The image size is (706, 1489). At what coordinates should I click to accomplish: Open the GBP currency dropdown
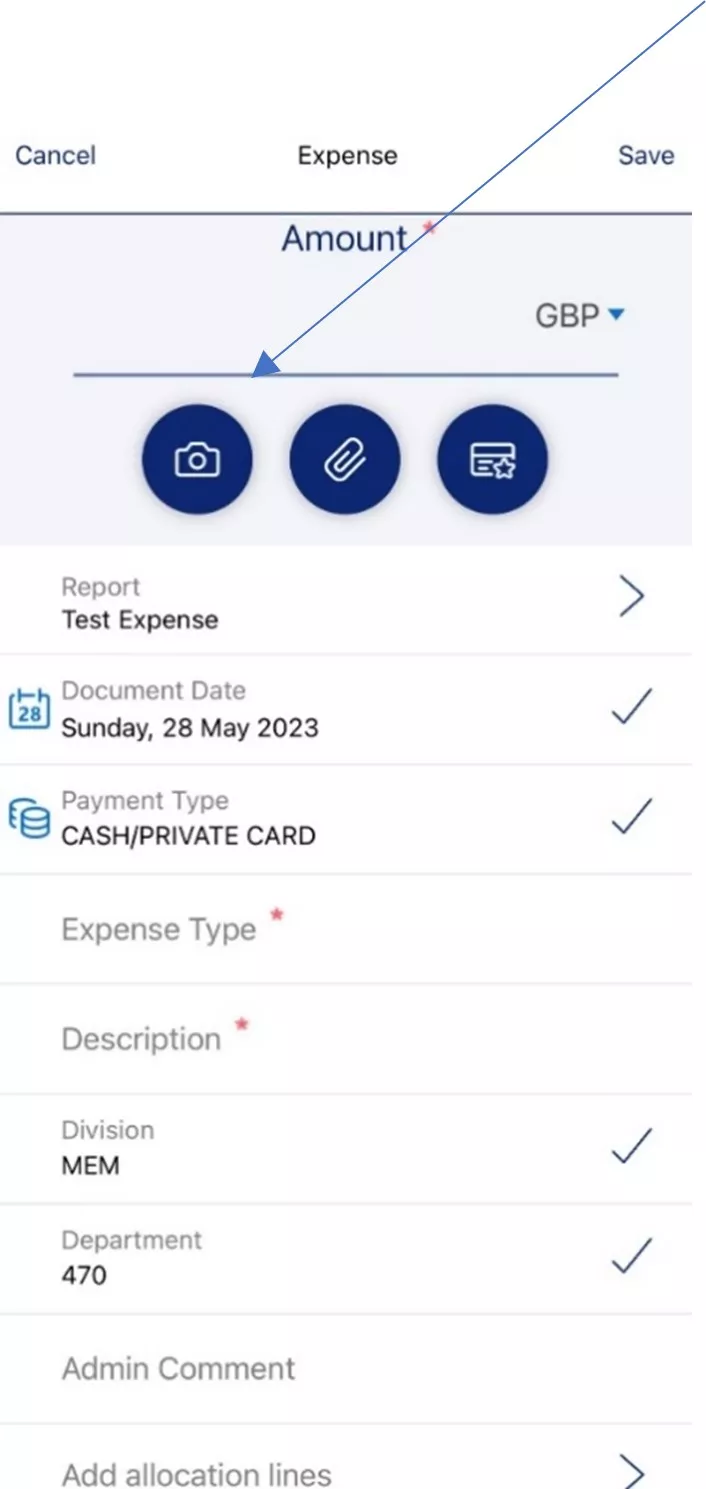click(x=580, y=316)
